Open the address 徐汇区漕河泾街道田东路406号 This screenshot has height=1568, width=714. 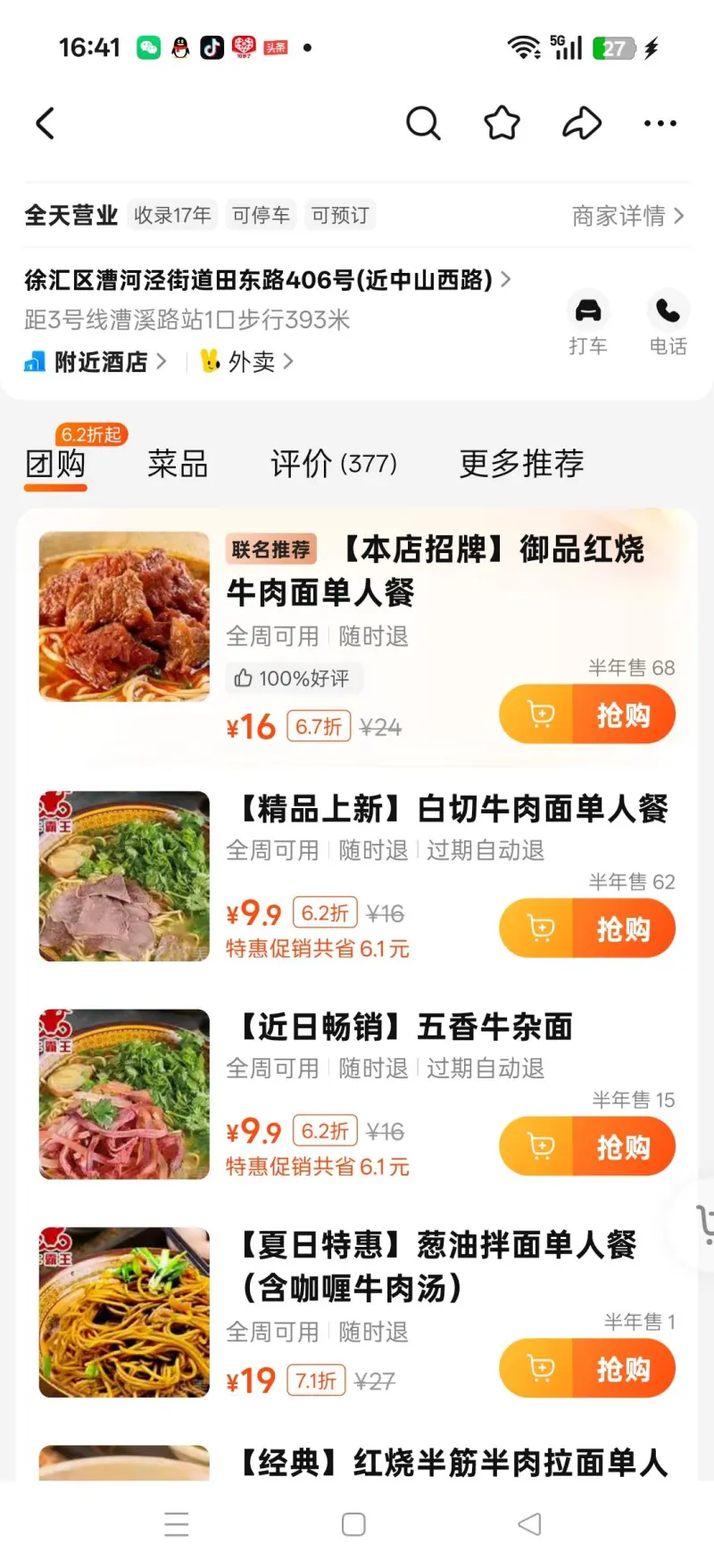tap(259, 280)
